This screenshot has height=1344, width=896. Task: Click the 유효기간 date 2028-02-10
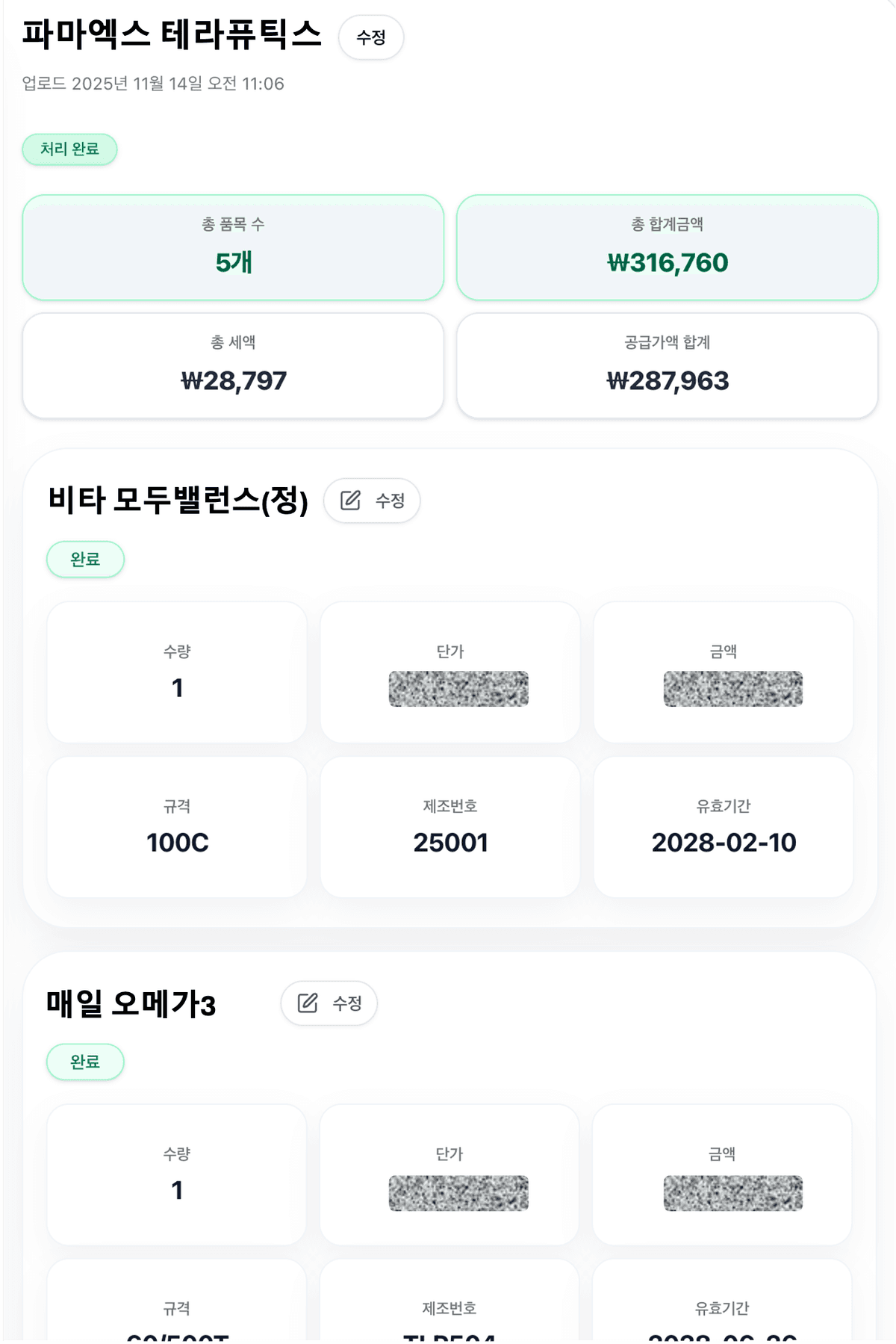tap(723, 842)
